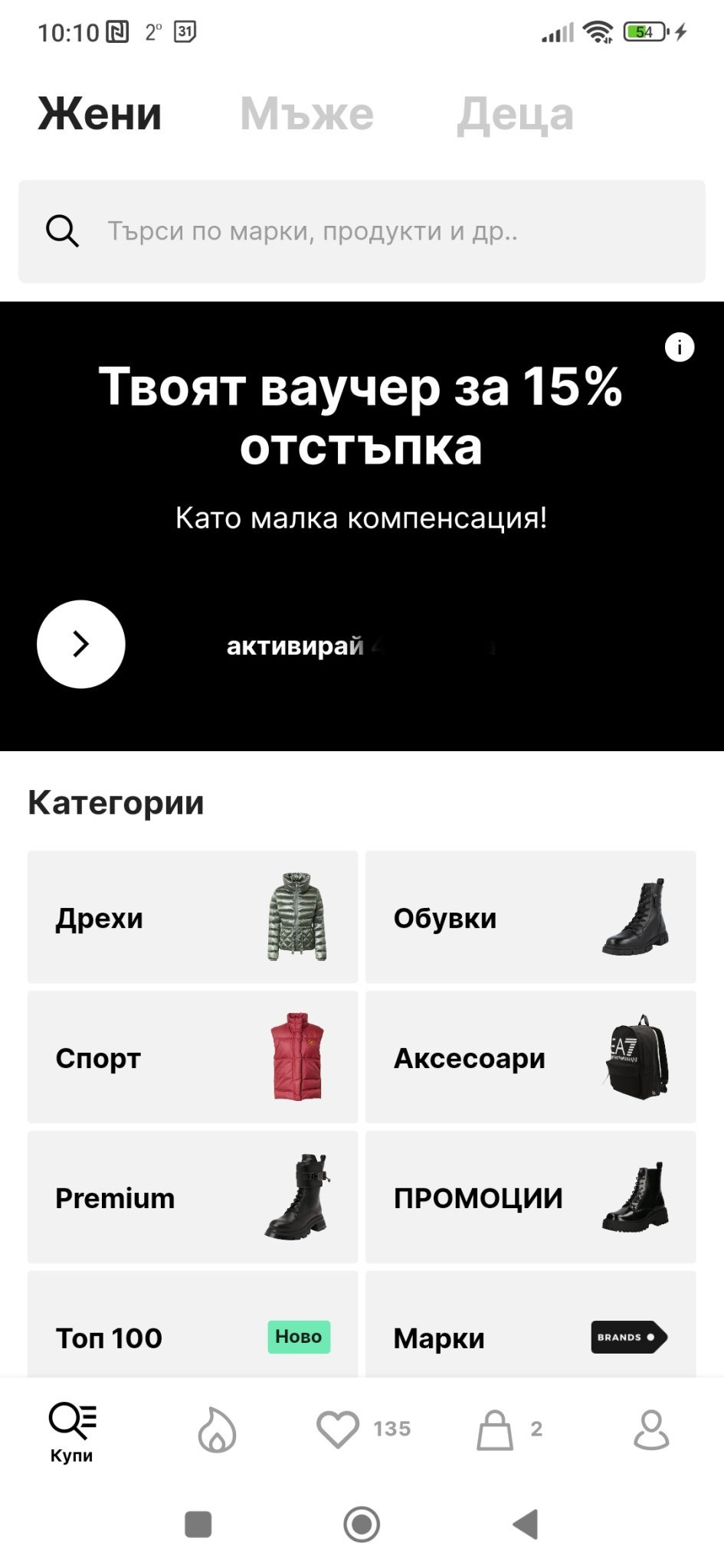
Task: Open the trending flame tab
Action: (x=217, y=1429)
